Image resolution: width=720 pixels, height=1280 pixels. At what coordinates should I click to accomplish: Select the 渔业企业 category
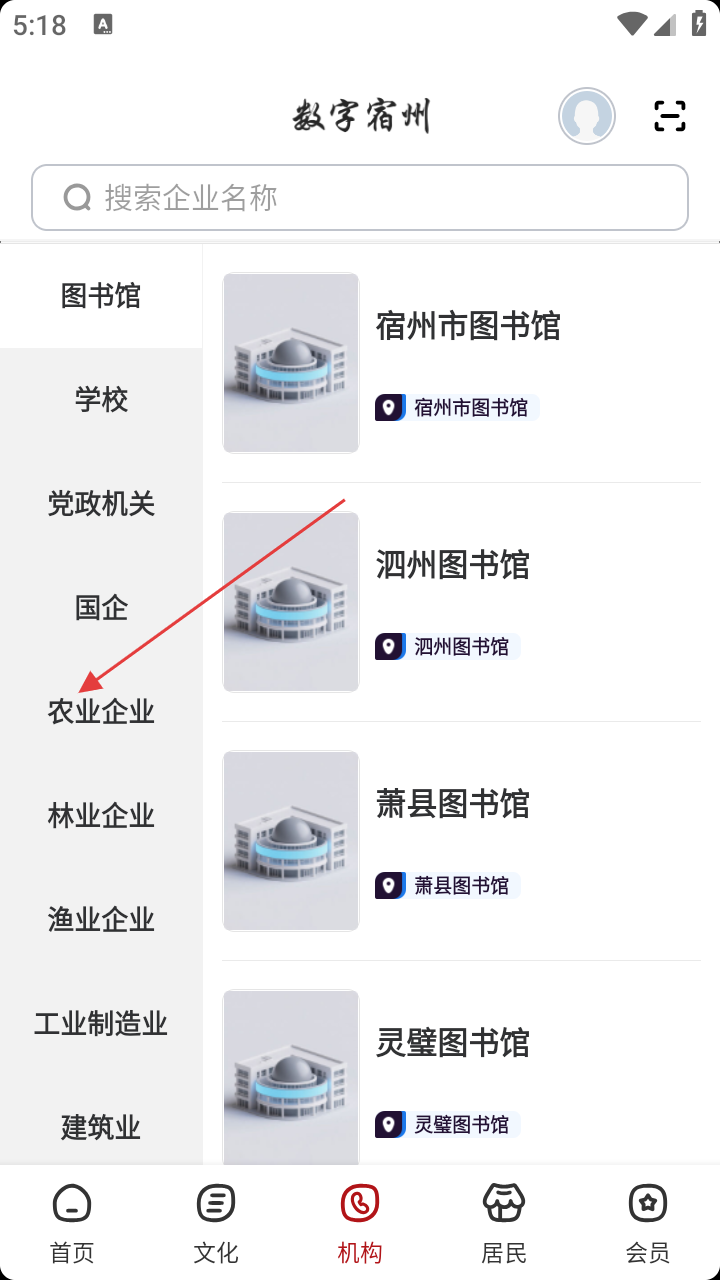101,920
